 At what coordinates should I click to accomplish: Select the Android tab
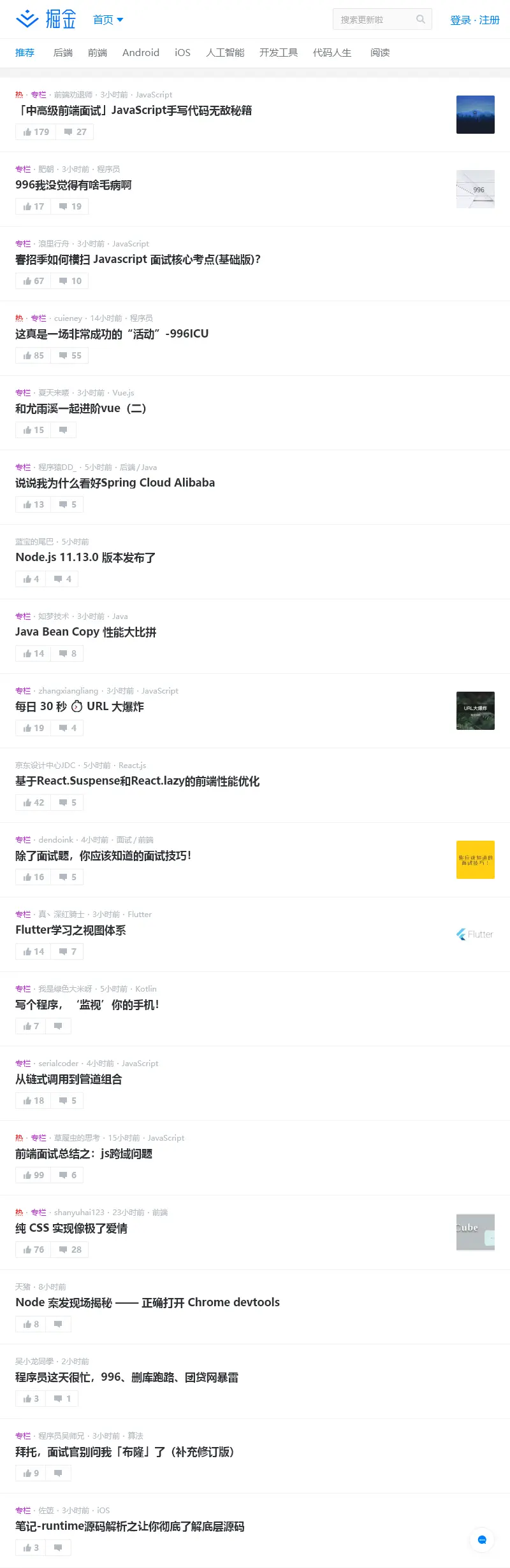[141, 53]
